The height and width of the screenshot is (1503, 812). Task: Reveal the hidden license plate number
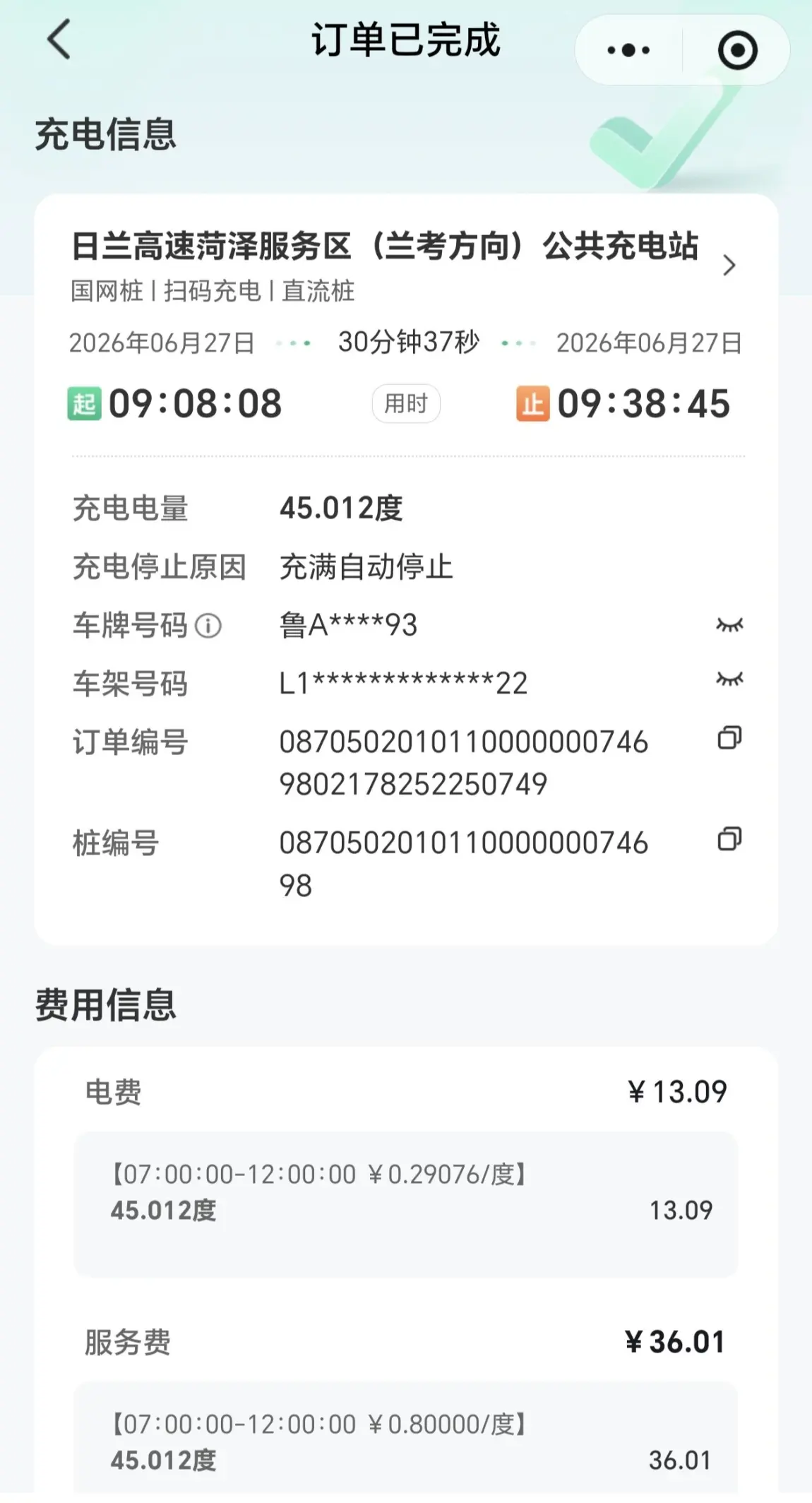[x=729, y=624]
